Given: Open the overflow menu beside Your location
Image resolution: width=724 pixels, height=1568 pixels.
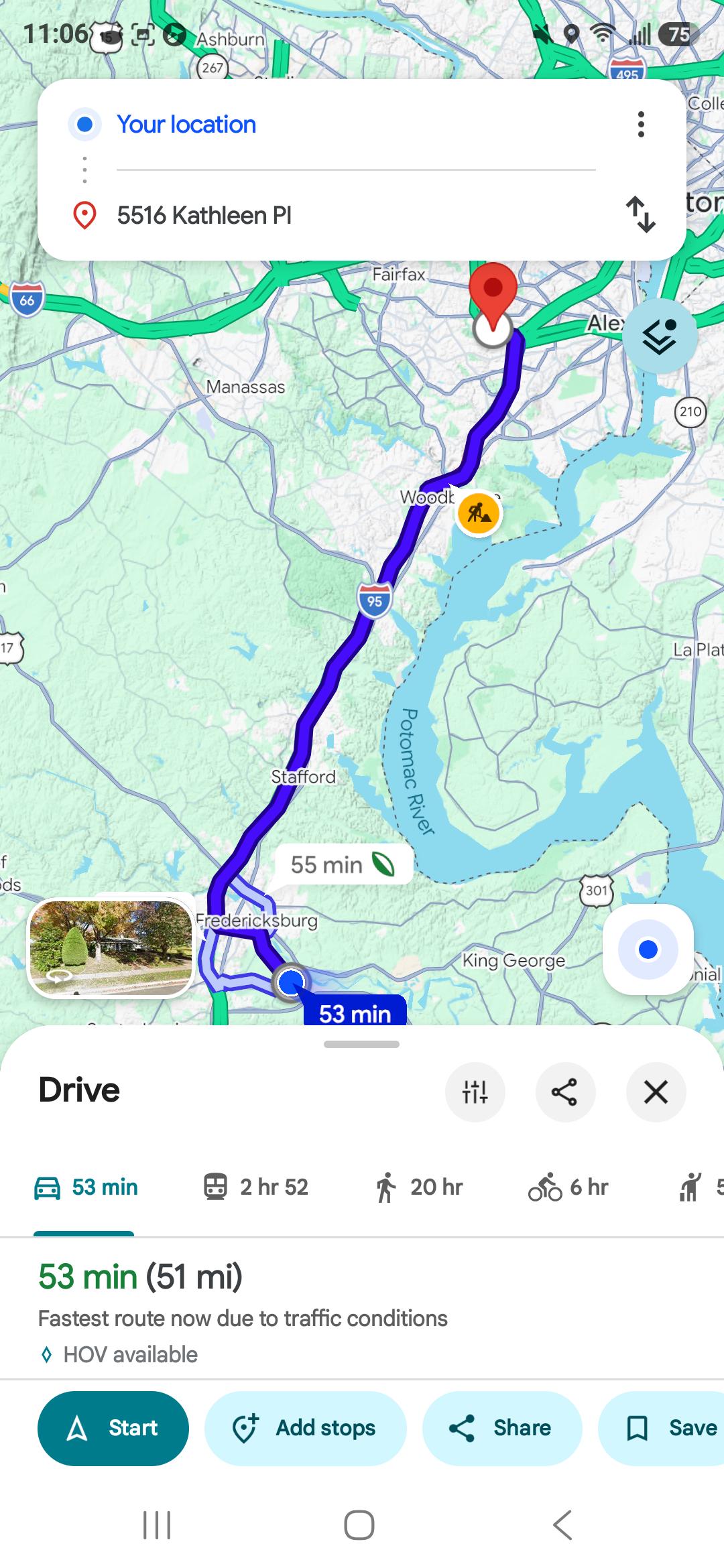Looking at the screenshot, I should [641, 125].
